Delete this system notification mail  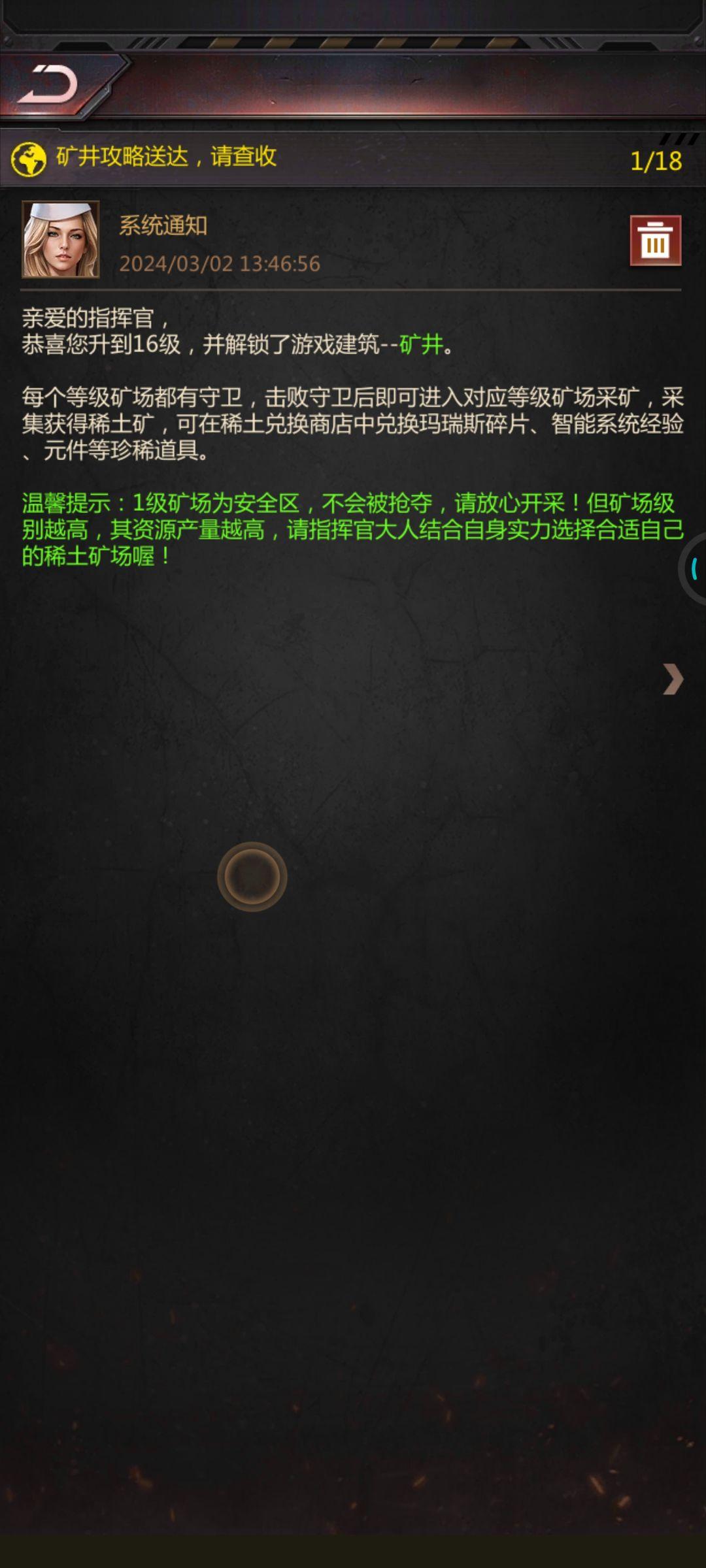(x=655, y=240)
